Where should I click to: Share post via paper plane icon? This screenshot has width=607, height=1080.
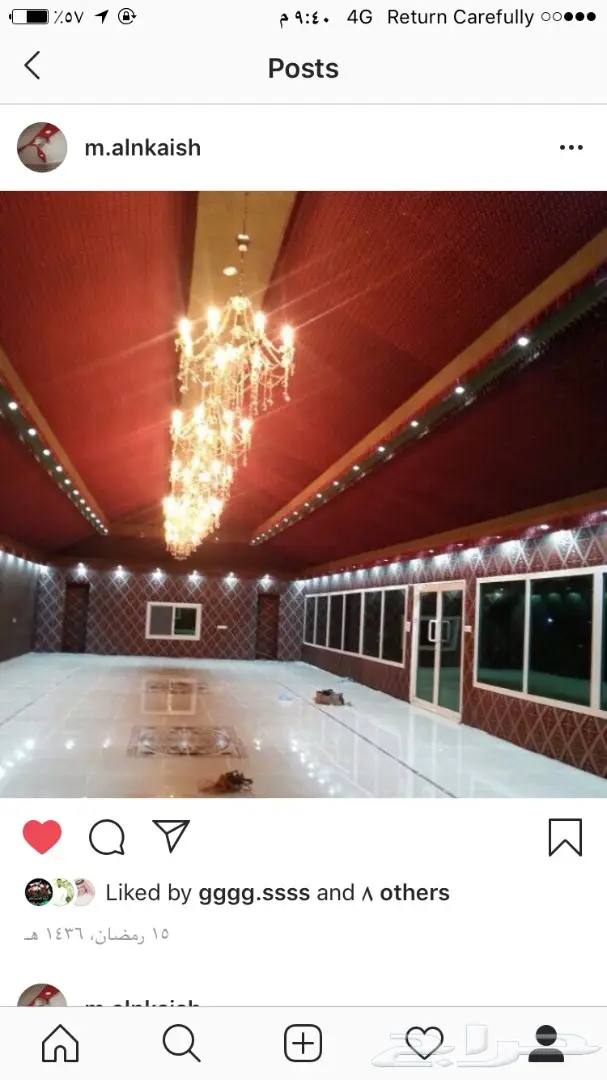point(171,836)
